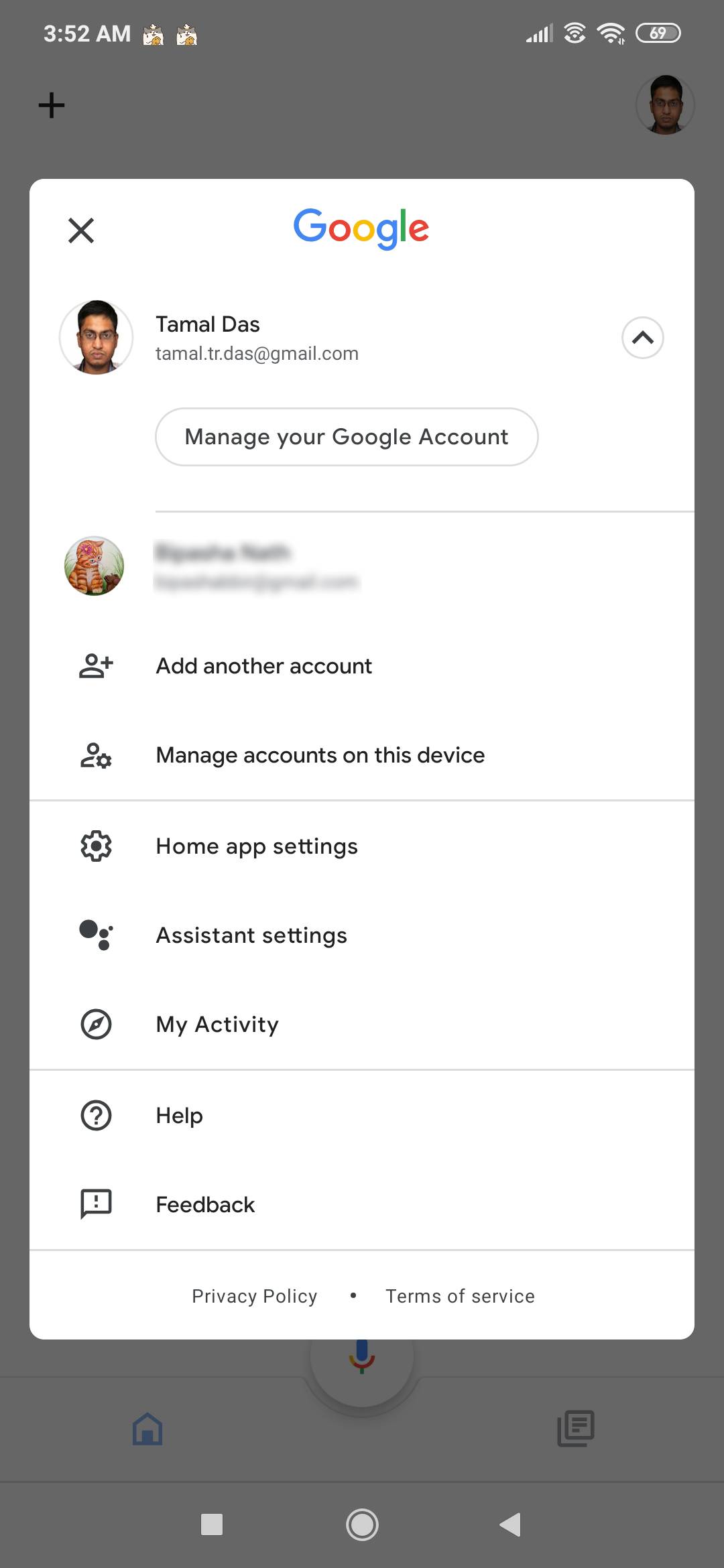This screenshot has height=1568, width=724.
Task: Select Add another account
Action: 263,666
